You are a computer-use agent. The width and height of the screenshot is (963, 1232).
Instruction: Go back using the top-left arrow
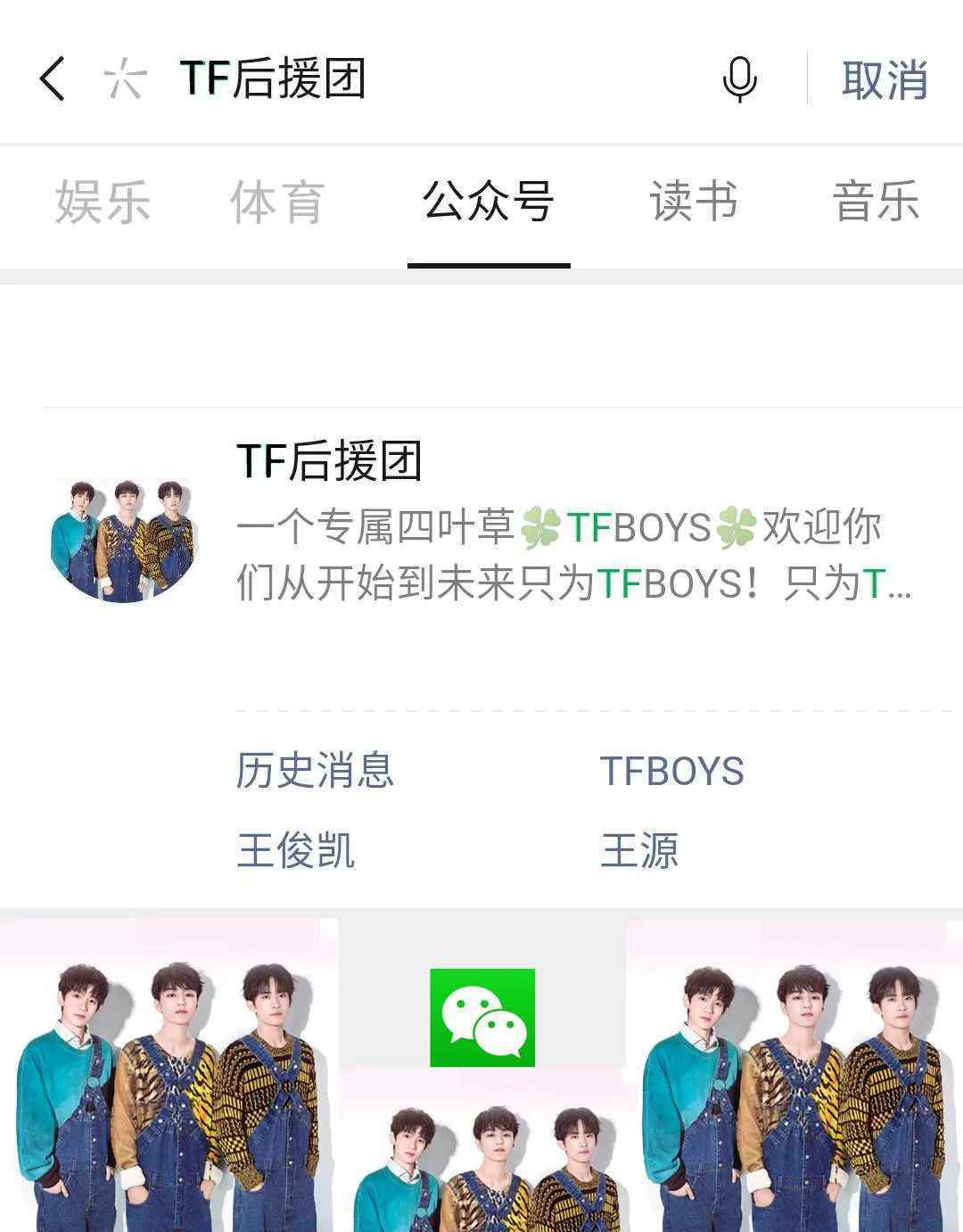click(53, 79)
